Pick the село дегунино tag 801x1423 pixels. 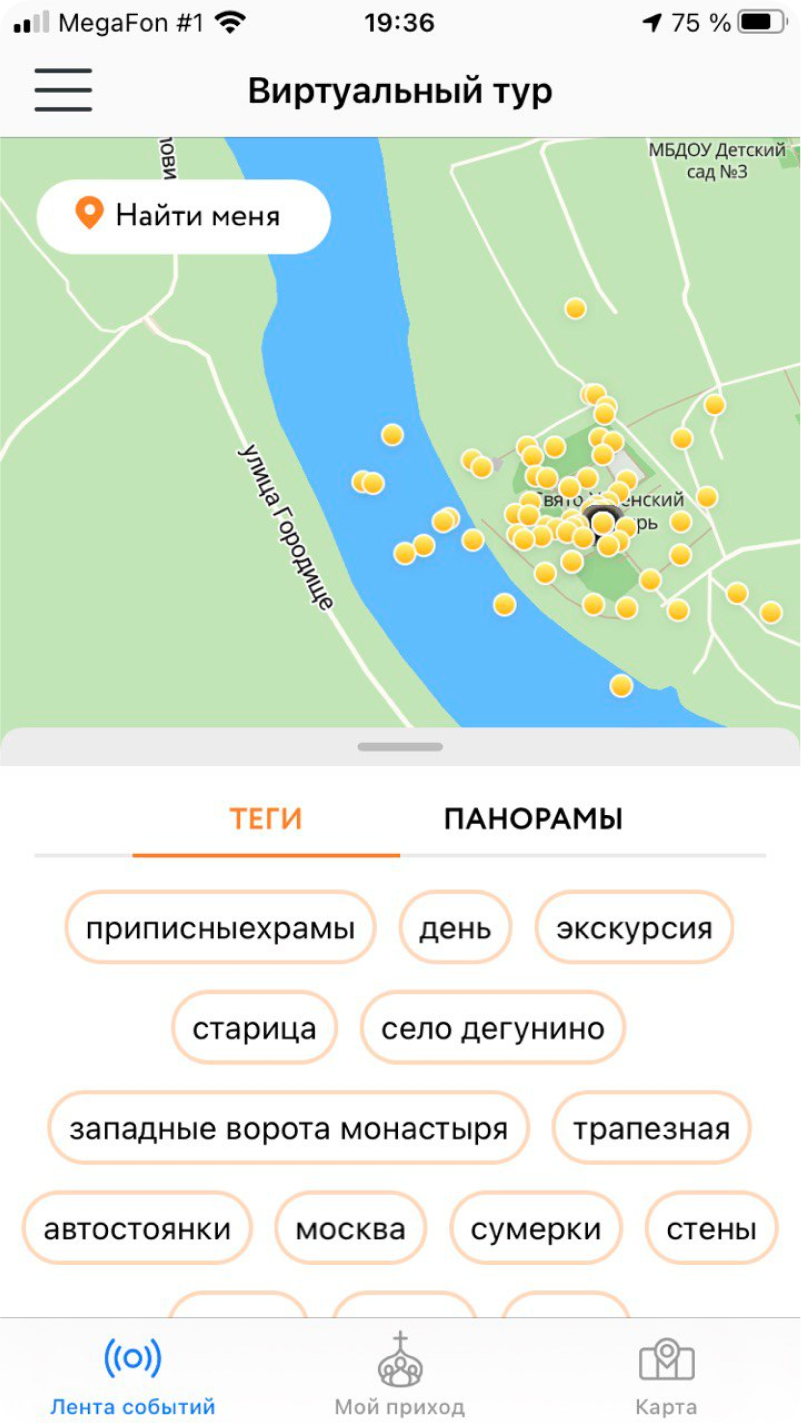pyautogui.click(x=493, y=1028)
